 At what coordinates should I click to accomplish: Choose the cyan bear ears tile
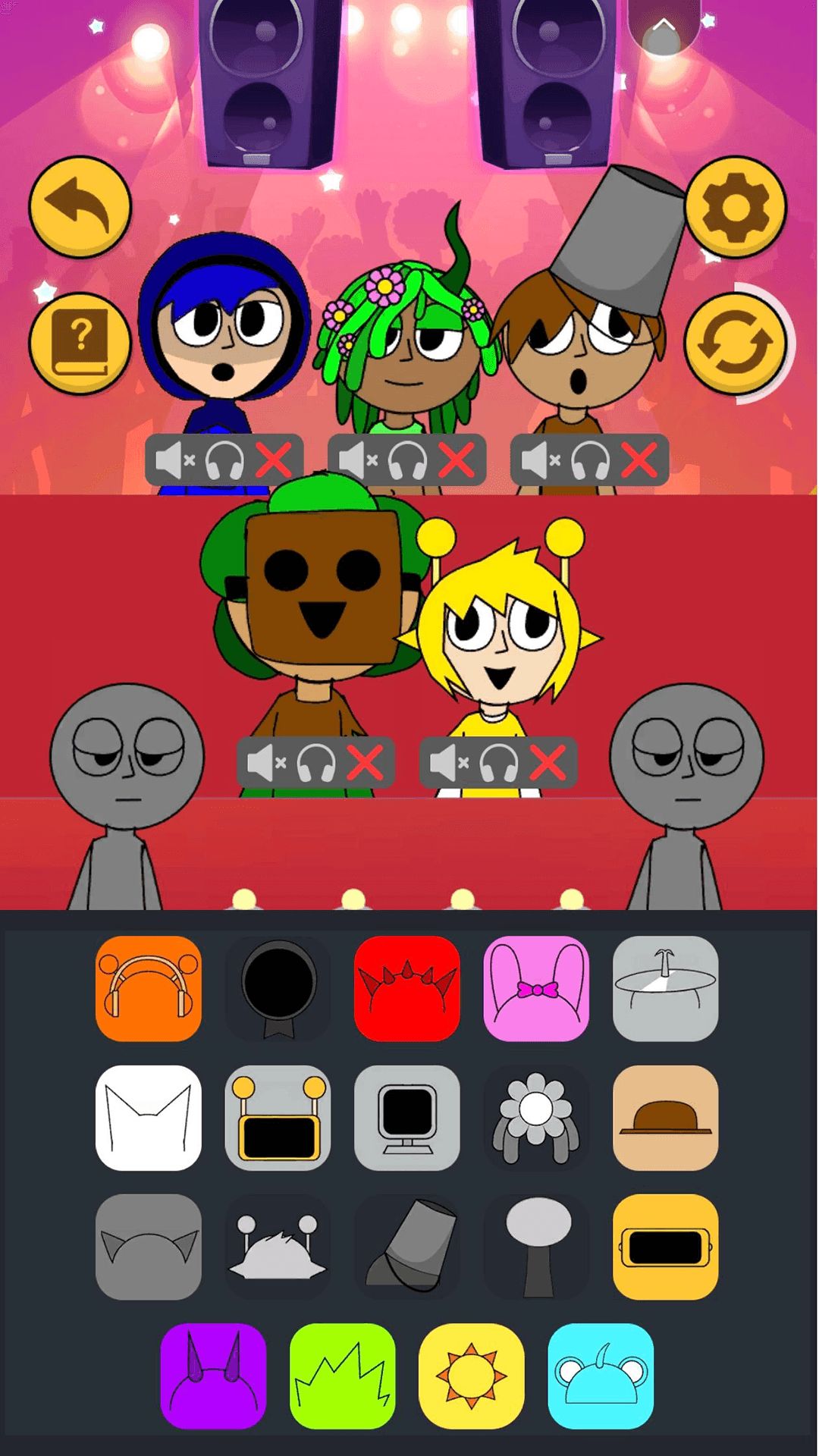(601, 1376)
